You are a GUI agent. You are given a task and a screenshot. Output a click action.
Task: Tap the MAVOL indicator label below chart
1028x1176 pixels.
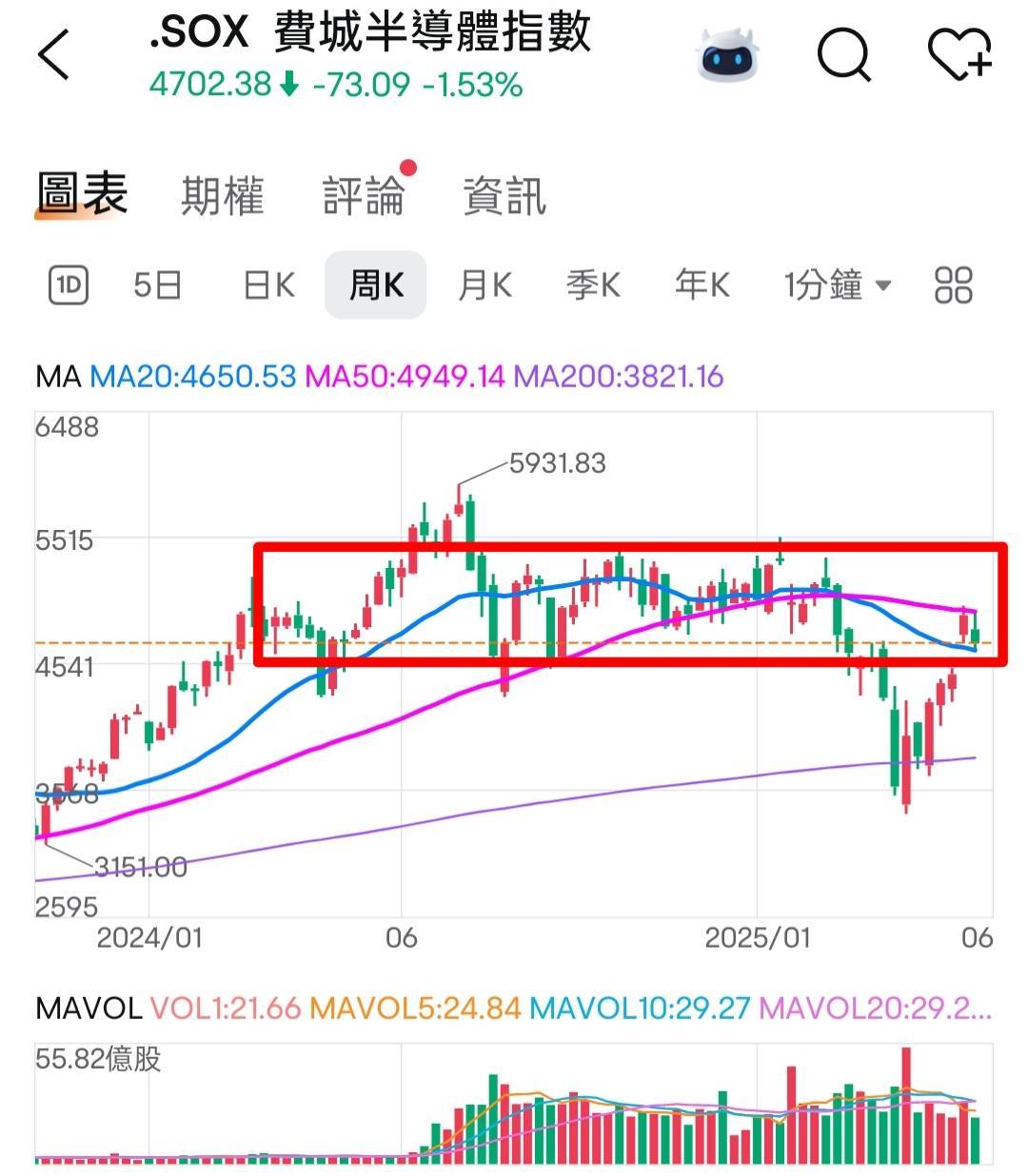[86, 1007]
